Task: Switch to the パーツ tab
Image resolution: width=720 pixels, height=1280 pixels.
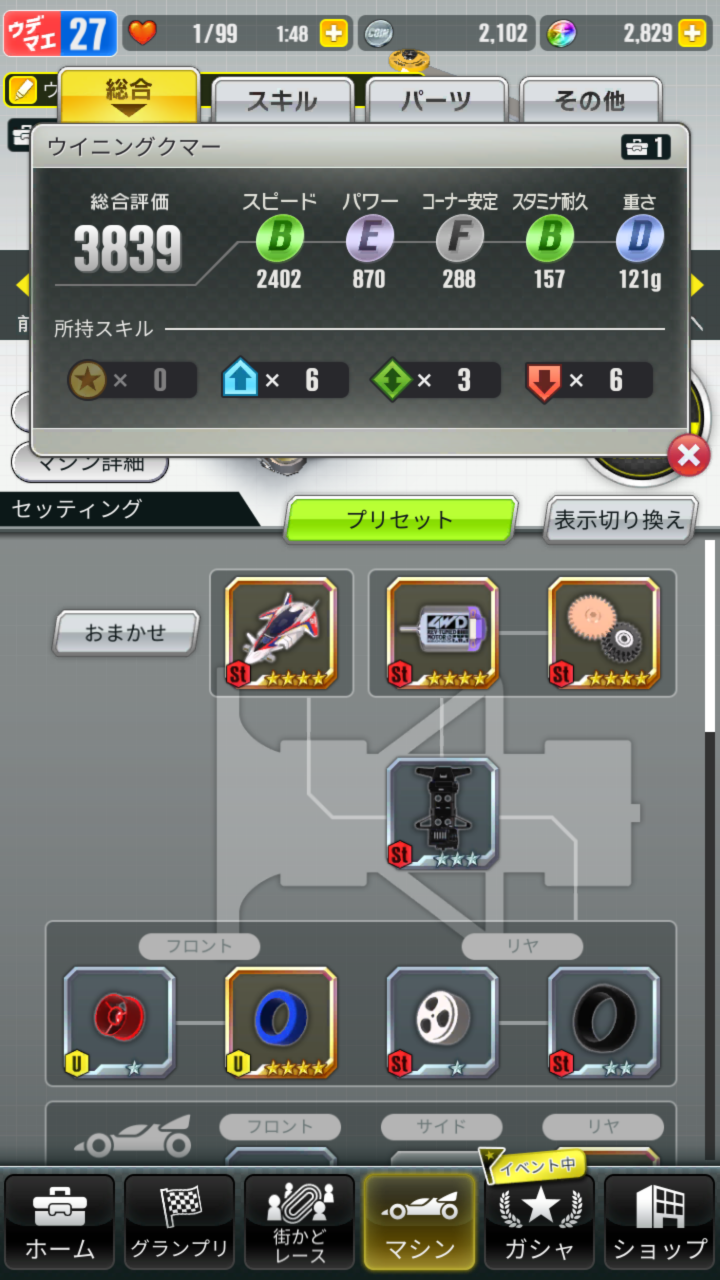Action: 435,100
